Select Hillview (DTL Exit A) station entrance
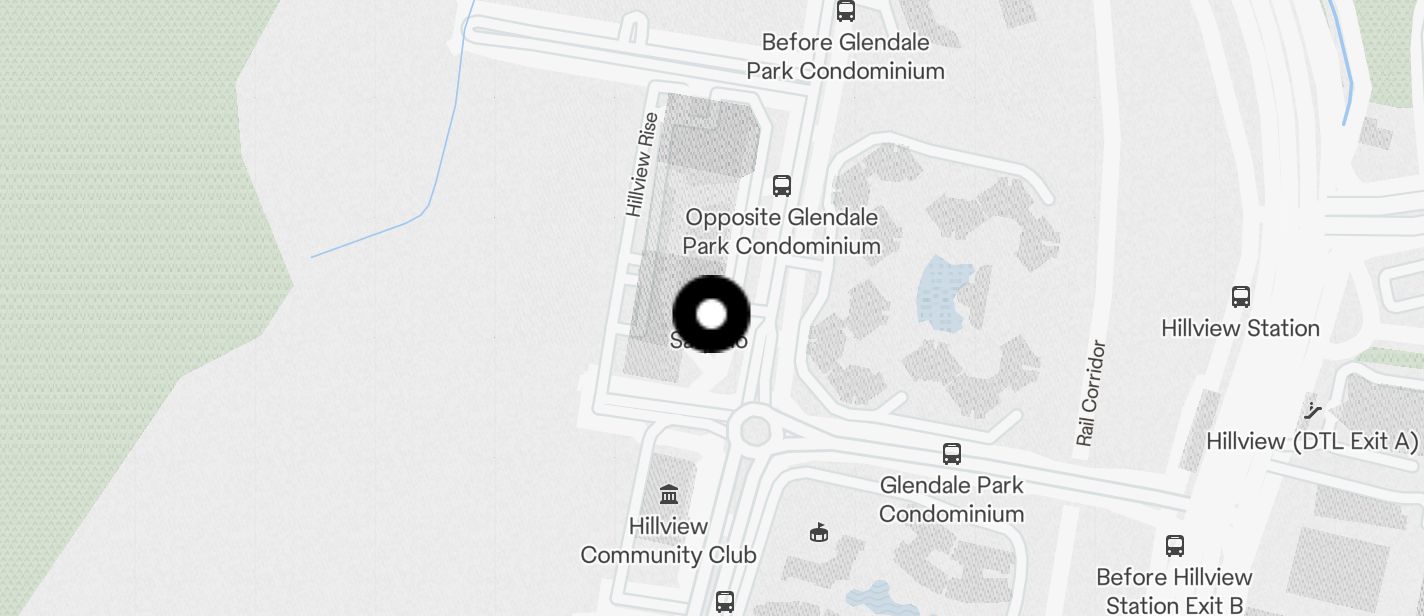 coord(1313,410)
